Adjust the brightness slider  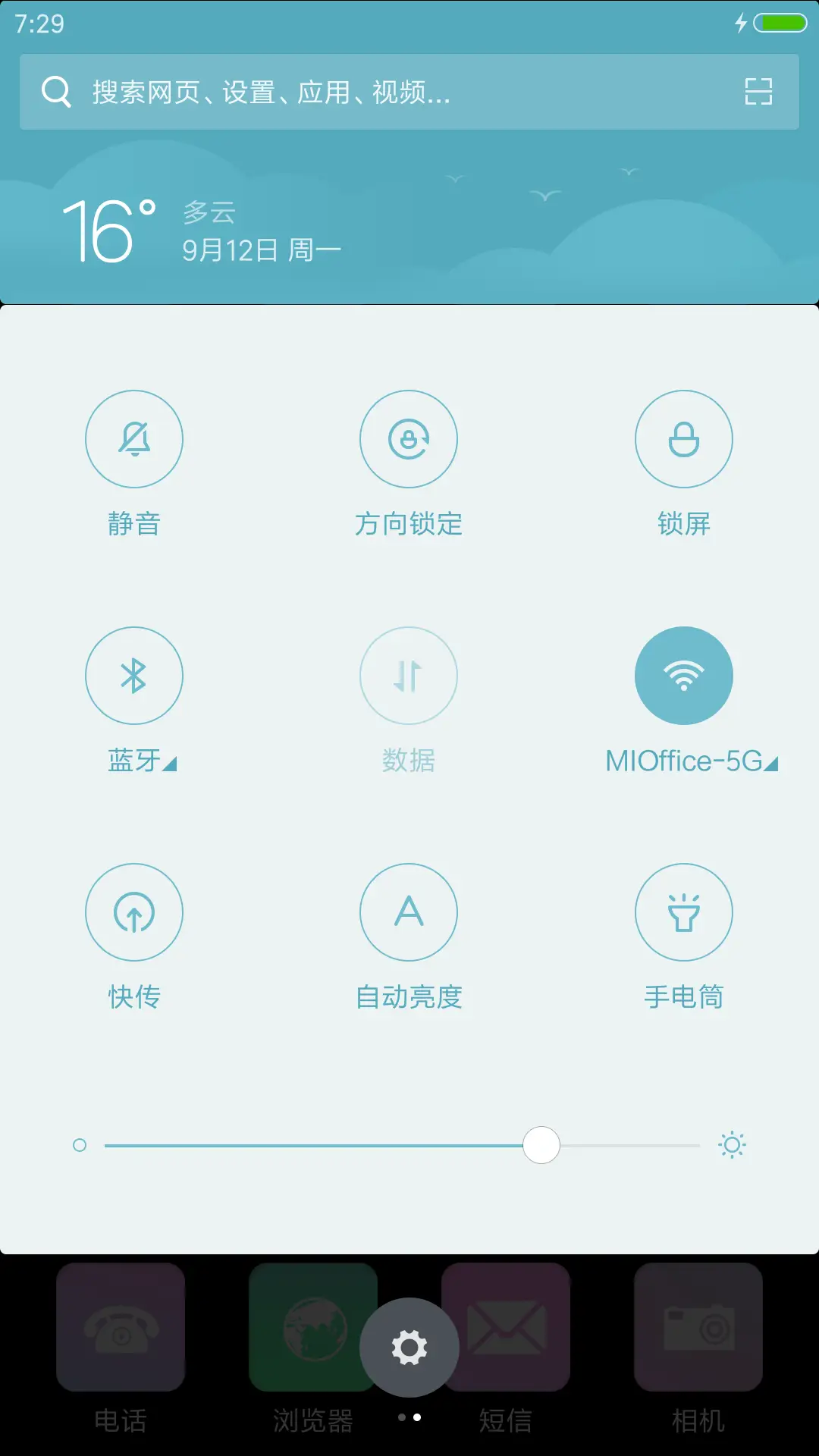click(x=541, y=1145)
